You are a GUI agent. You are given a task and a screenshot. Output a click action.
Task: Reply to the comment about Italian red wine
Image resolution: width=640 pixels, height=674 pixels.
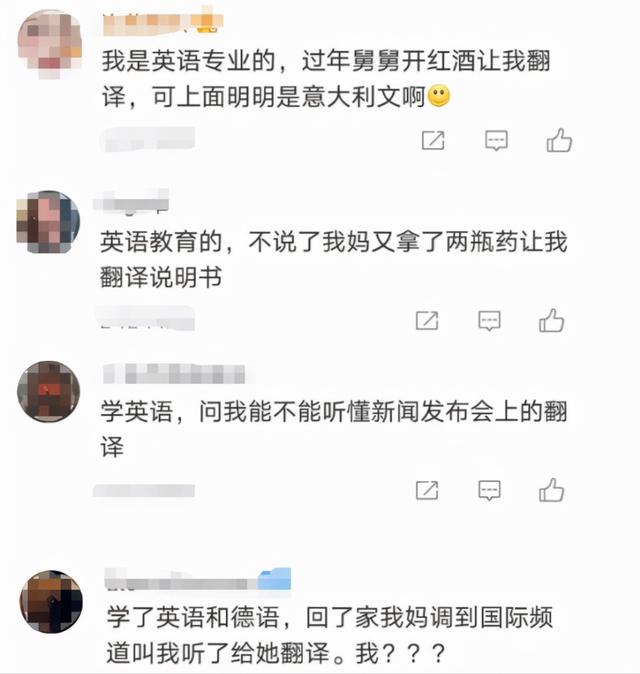pyautogui.click(x=496, y=141)
